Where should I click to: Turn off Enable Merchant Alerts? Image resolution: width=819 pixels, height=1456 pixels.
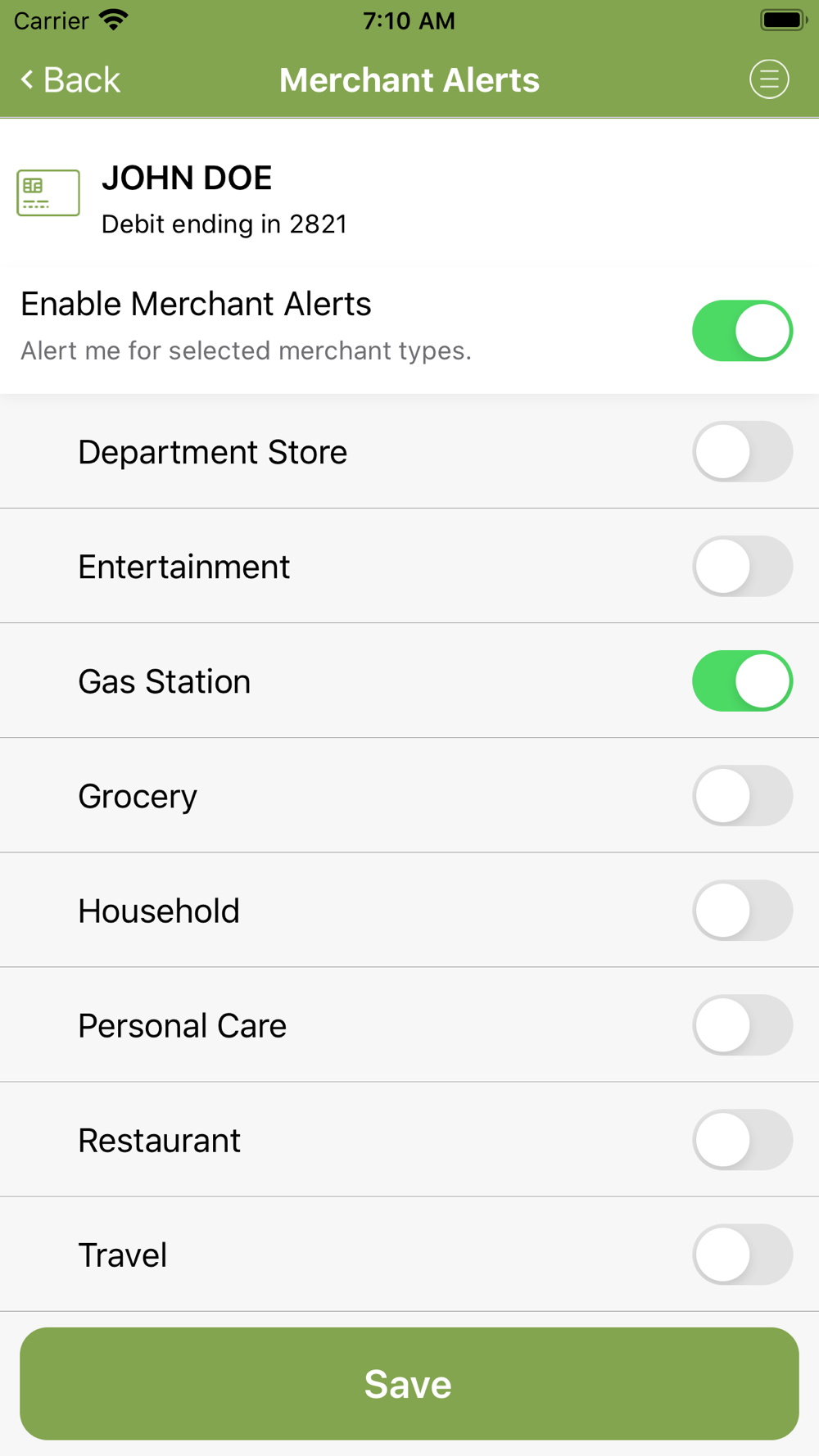click(742, 331)
